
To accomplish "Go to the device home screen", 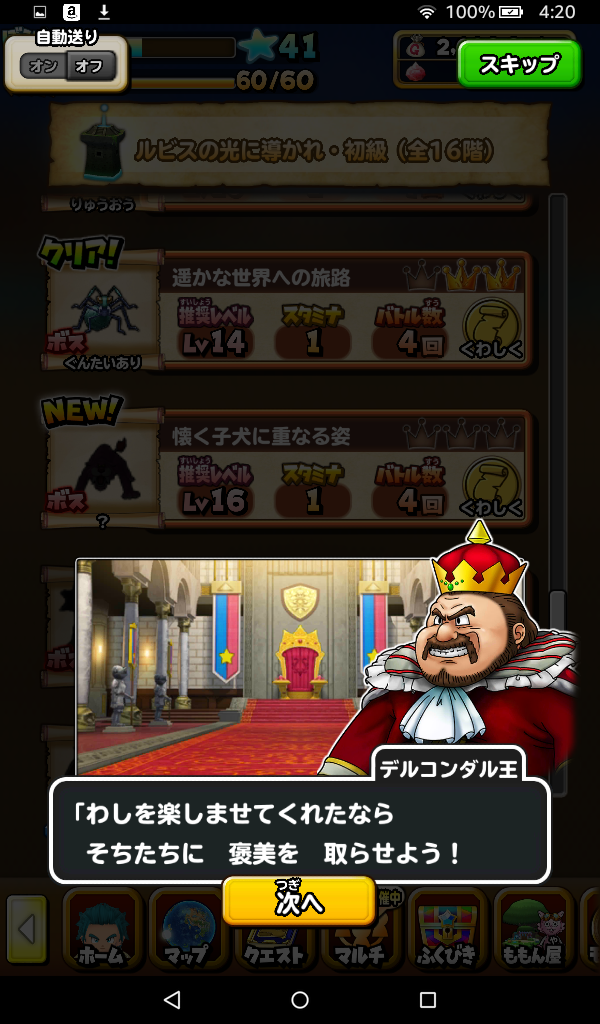I will tap(300, 1000).
